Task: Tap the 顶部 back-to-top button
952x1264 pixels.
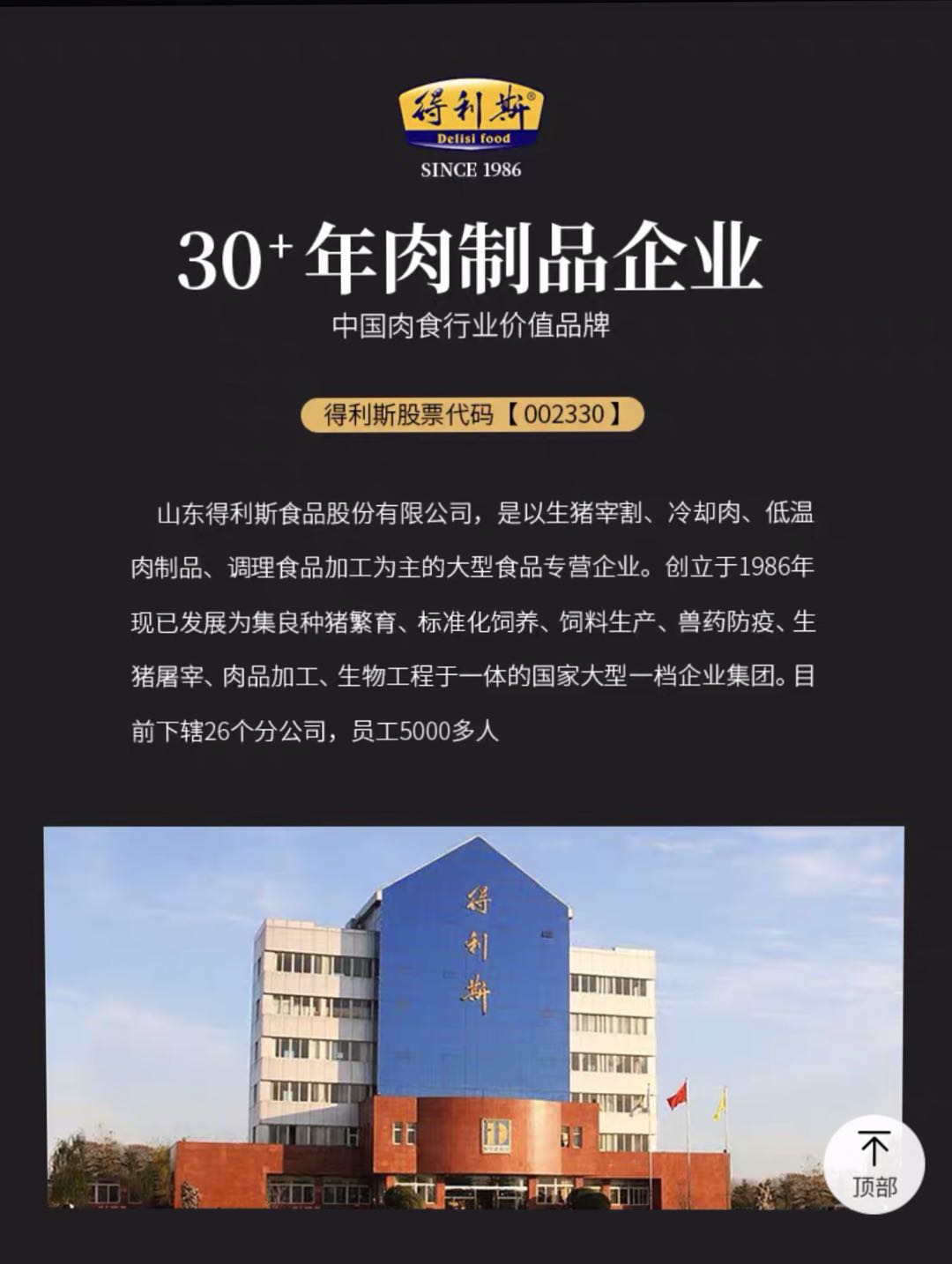Action: coord(874,1164)
